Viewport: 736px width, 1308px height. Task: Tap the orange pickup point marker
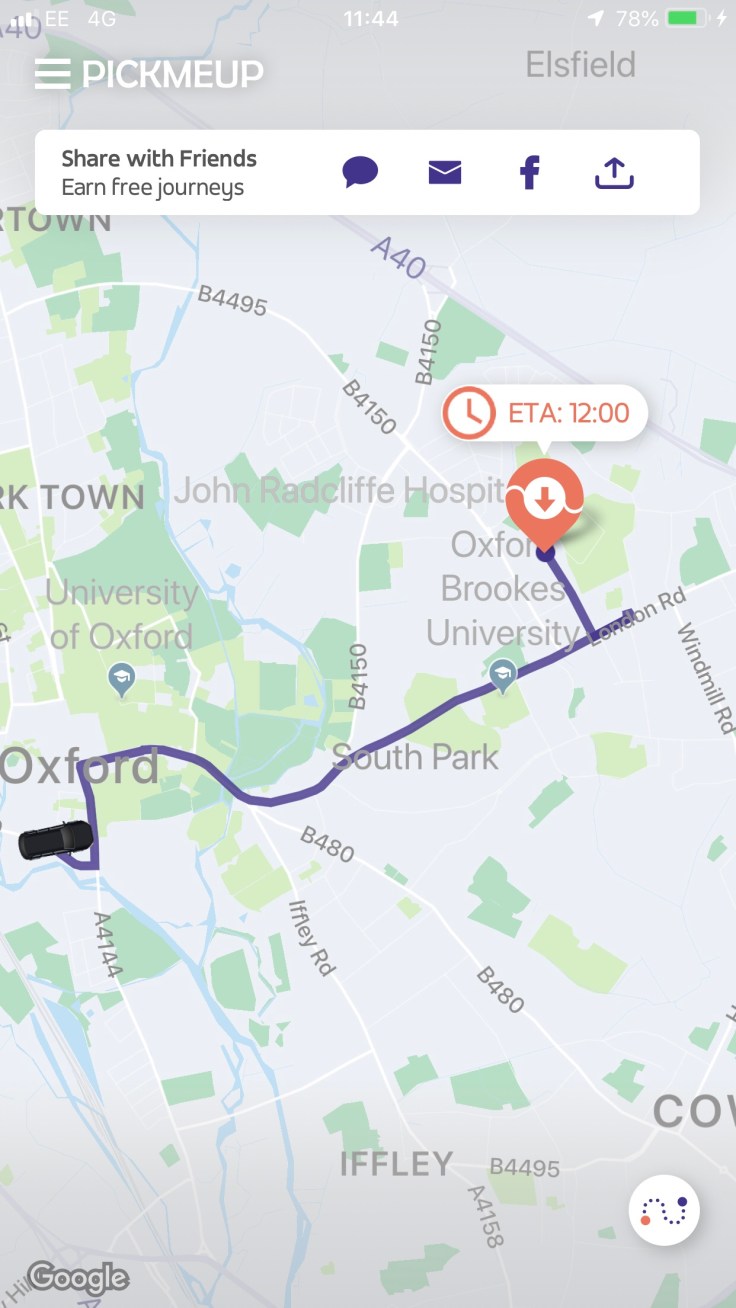click(x=544, y=502)
